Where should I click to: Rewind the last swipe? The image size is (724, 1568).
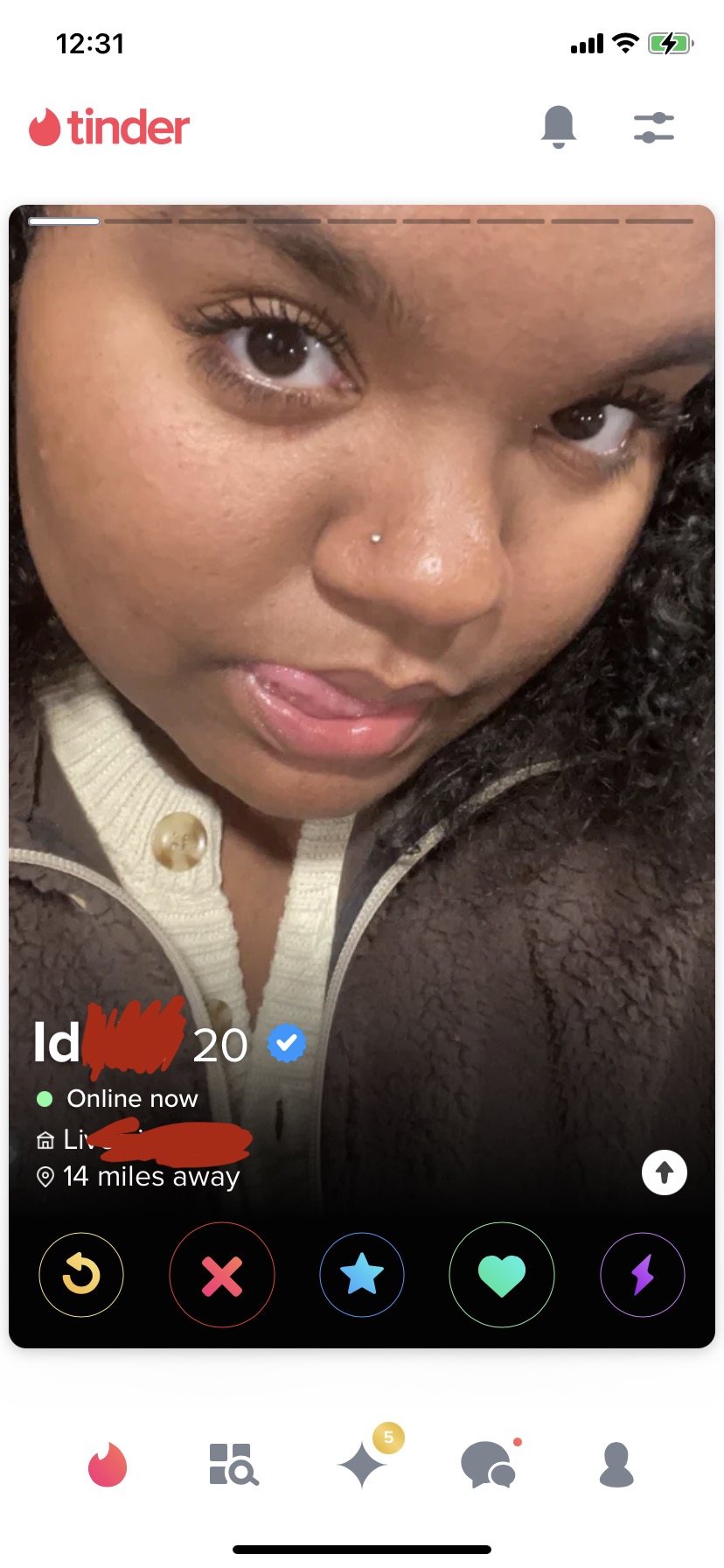coord(81,1275)
